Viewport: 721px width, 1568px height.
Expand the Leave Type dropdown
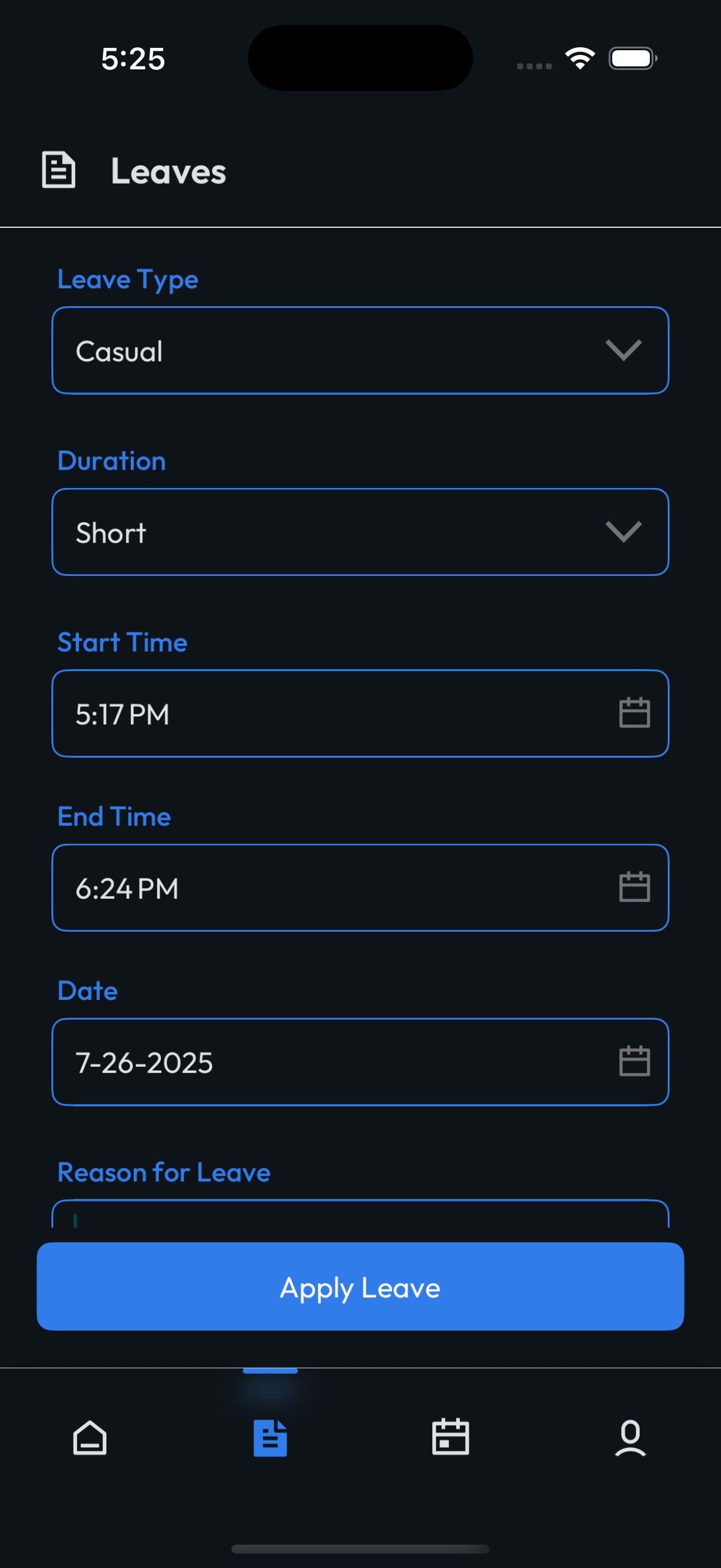[x=360, y=350]
